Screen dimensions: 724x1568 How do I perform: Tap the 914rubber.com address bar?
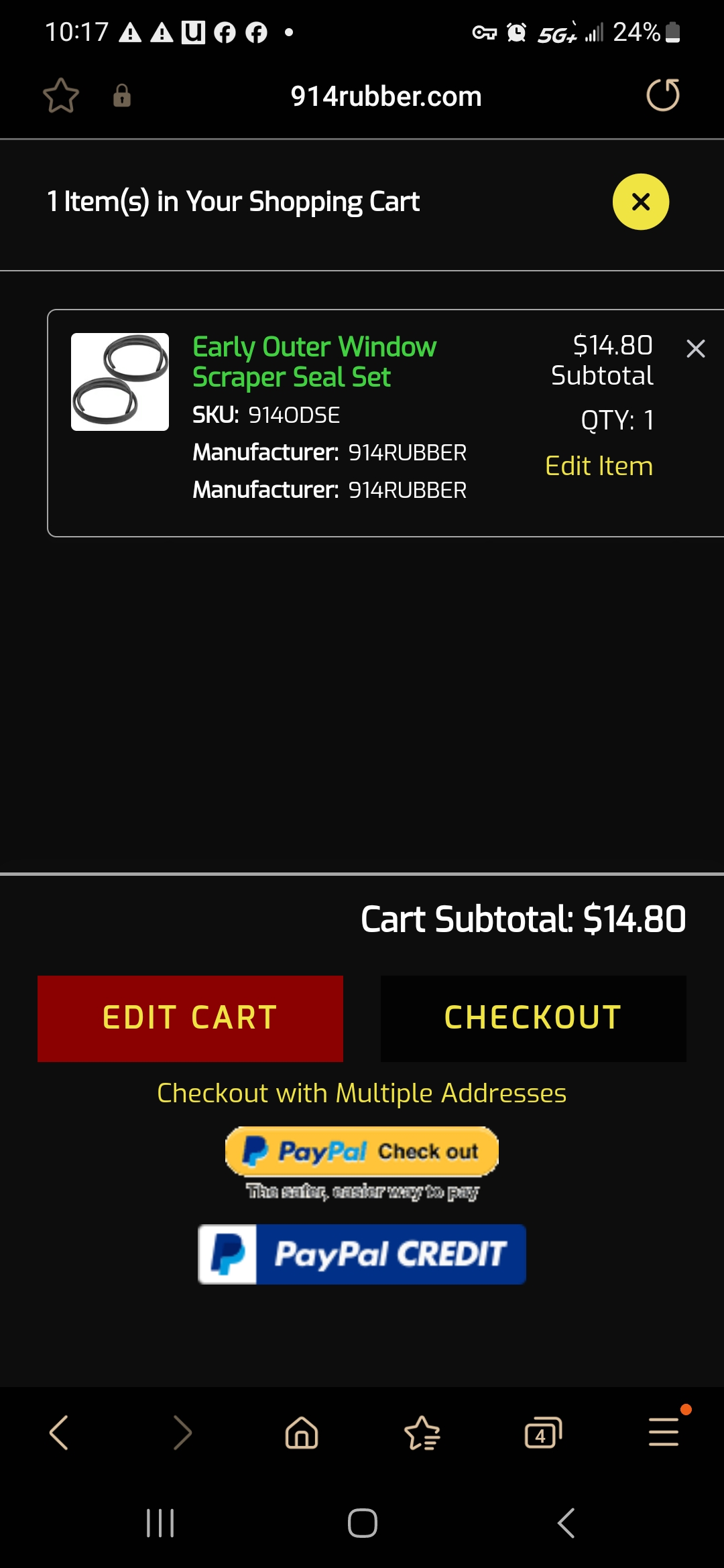coord(386,96)
